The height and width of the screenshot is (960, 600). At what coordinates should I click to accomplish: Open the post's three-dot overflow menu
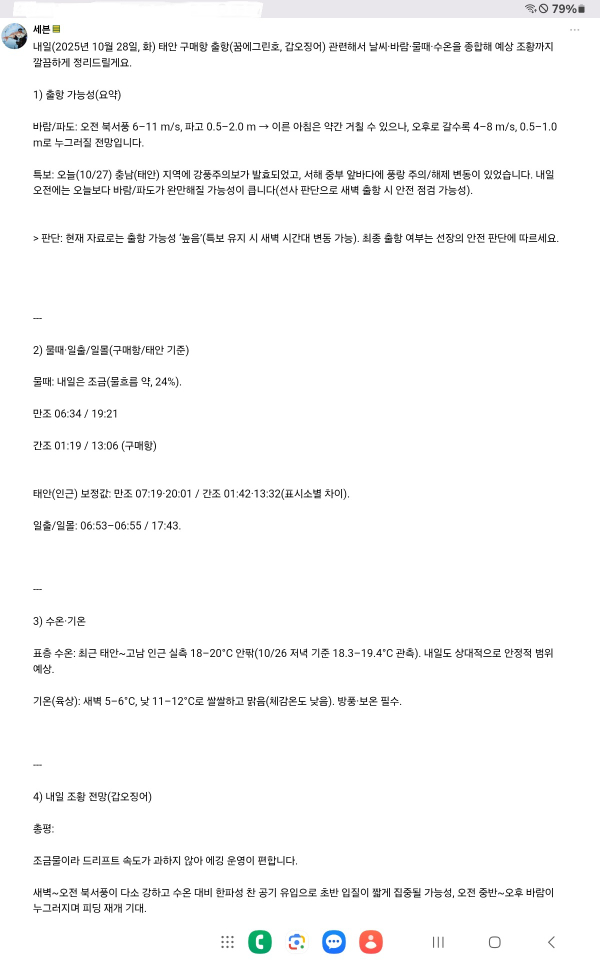pyautogui.click(x=574, y=30)
